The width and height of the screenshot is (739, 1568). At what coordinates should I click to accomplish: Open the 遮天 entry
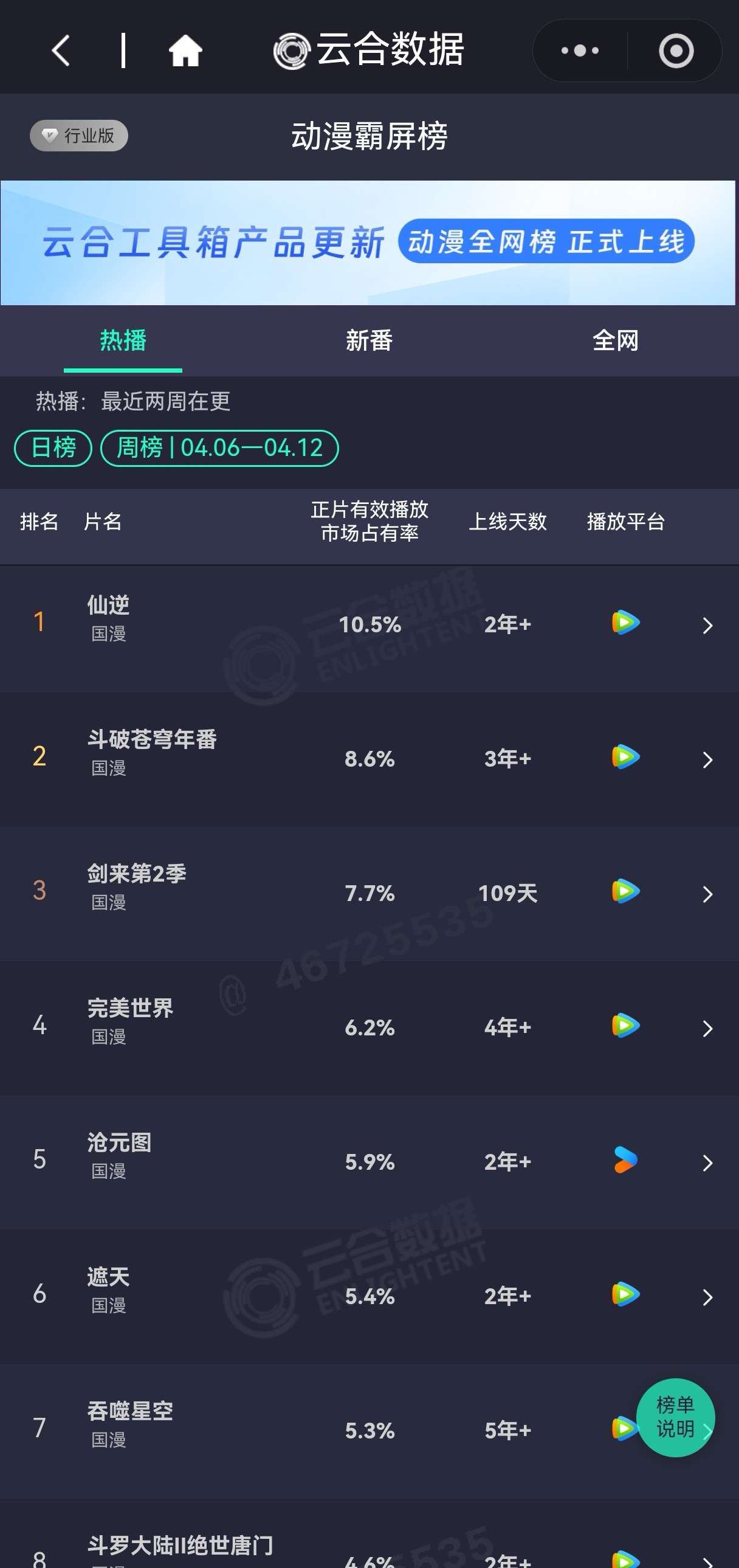pos(369,1296)
